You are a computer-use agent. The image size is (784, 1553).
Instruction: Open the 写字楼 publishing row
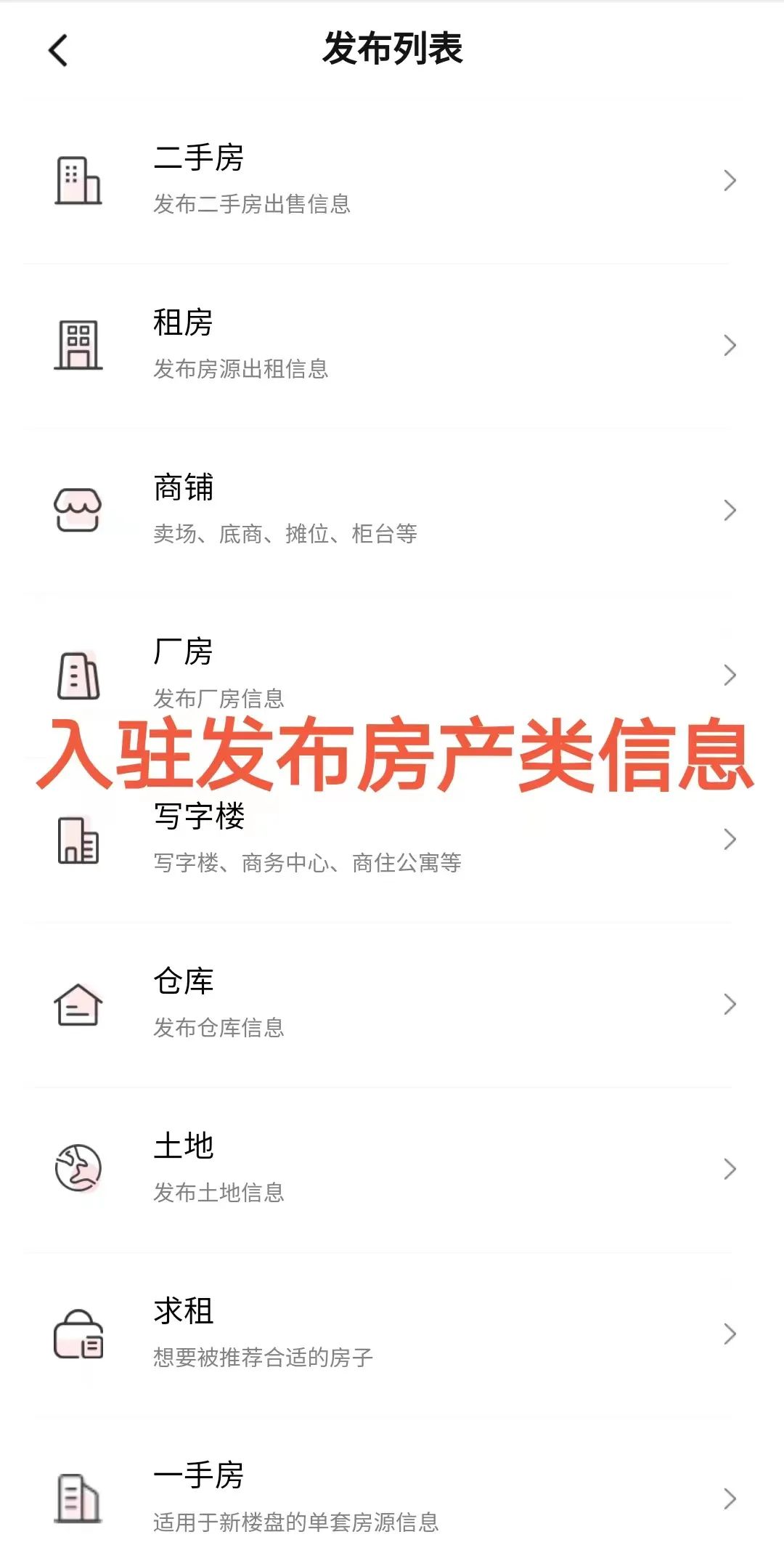[392, 840]
